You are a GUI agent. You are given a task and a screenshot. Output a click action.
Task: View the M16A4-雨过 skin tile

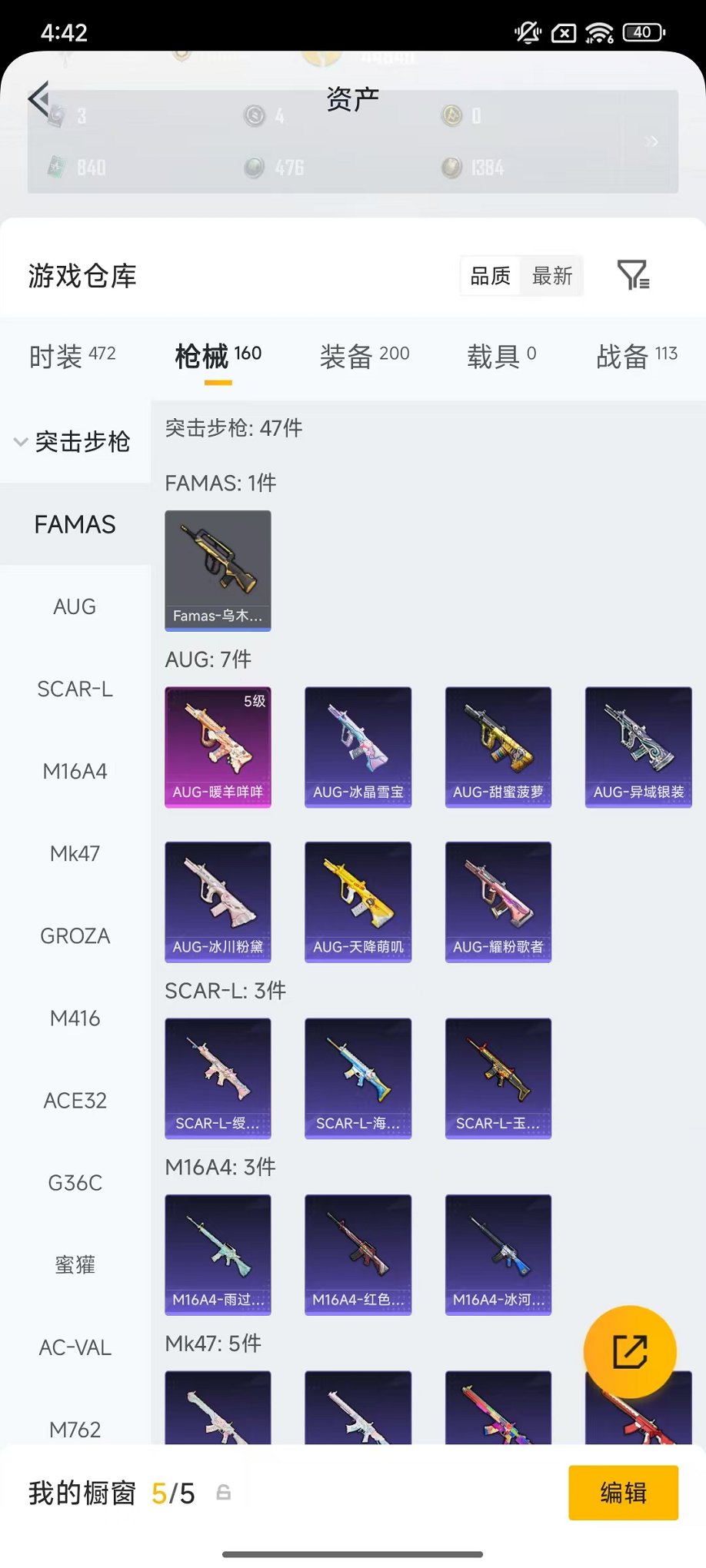[218, 1254]
